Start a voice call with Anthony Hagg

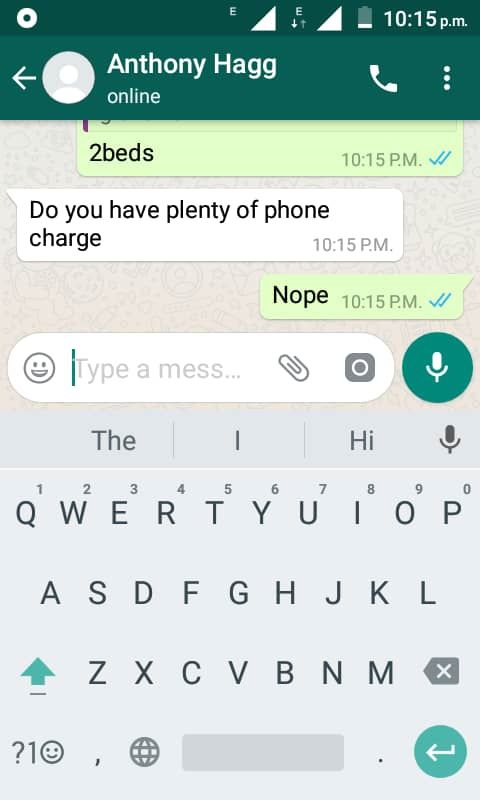[383, 79]
